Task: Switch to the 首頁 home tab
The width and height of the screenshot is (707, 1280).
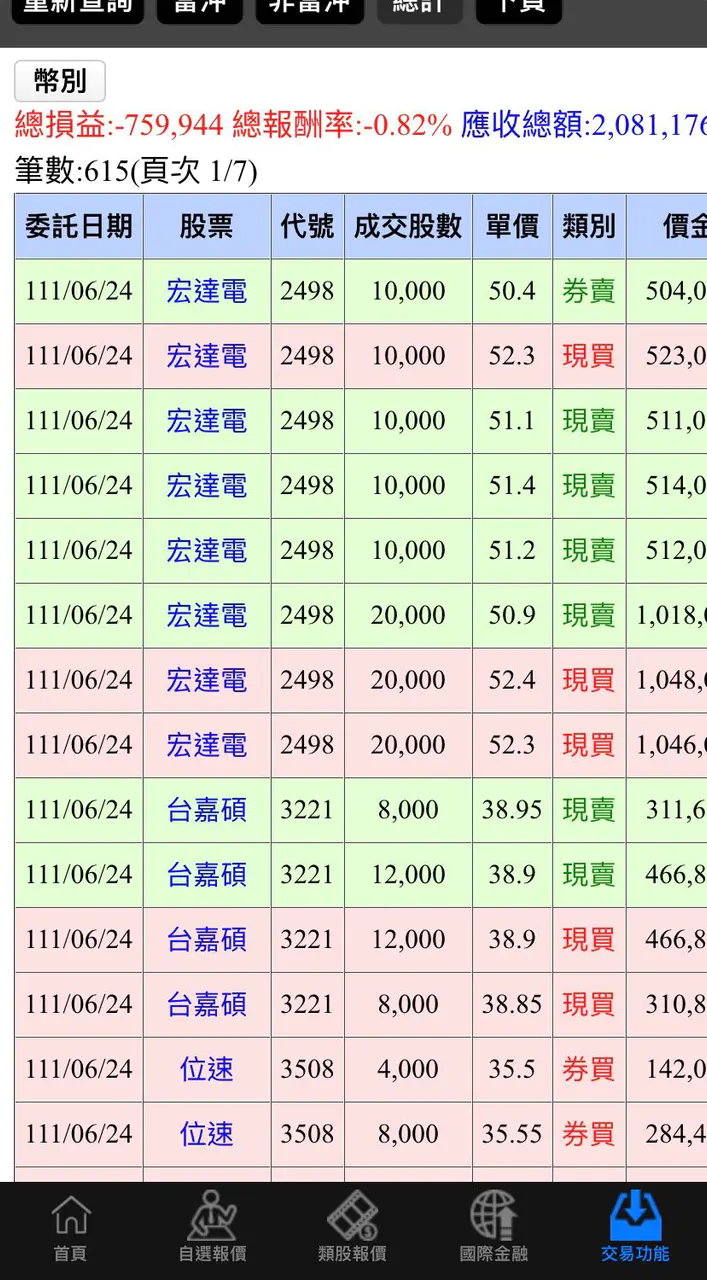Action: [x=70, y=1230]
